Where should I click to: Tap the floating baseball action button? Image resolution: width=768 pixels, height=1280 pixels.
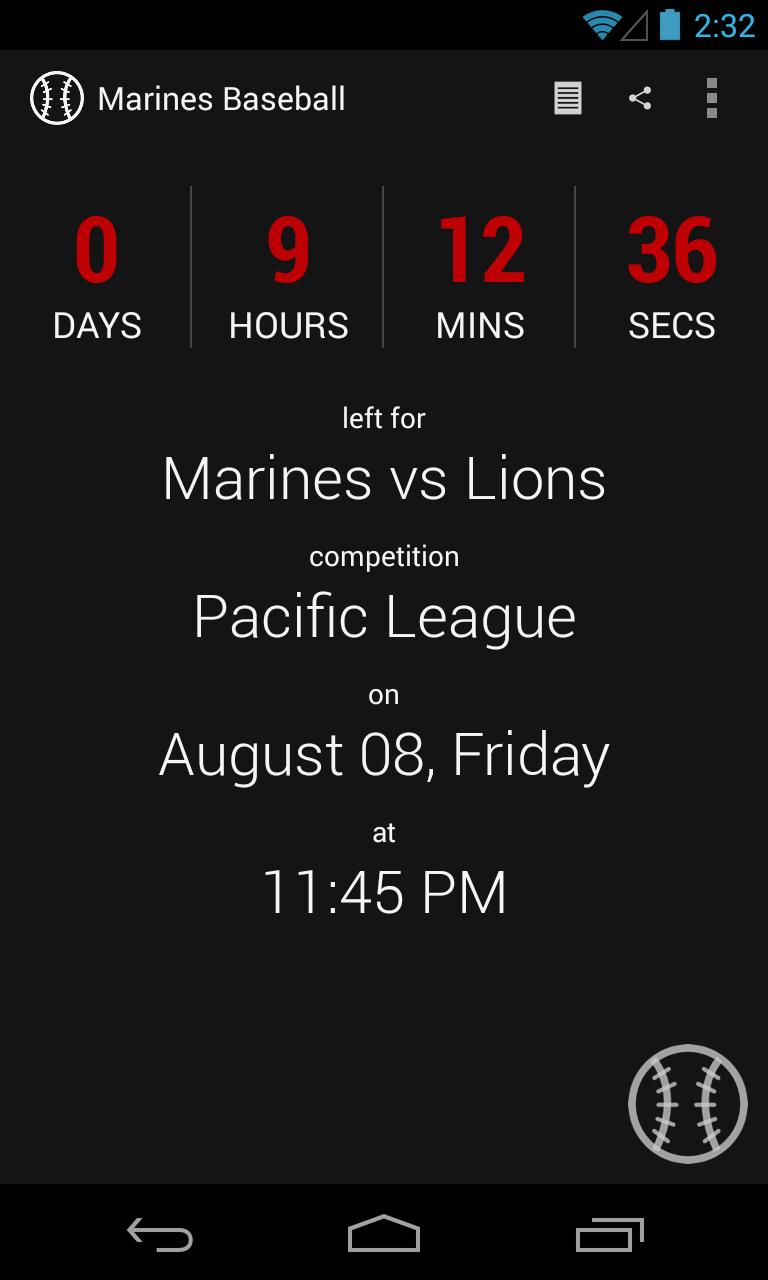coord(687,1103)
